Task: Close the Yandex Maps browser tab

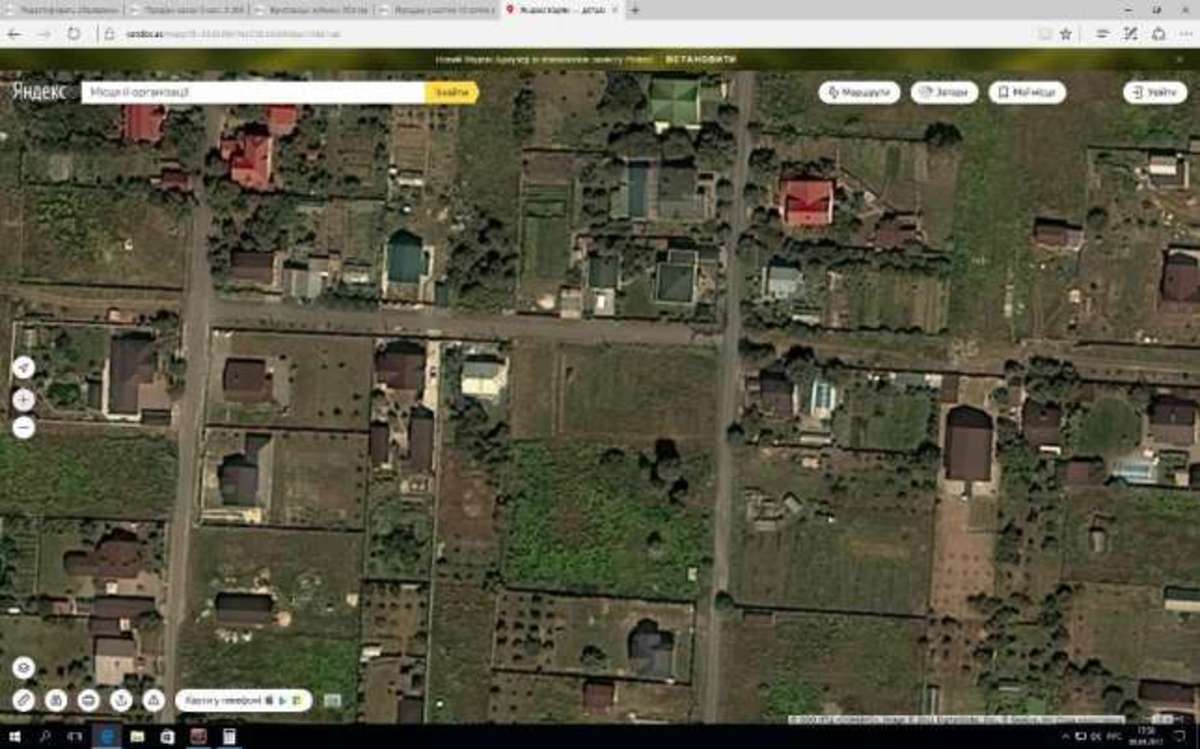Action: 615,10
